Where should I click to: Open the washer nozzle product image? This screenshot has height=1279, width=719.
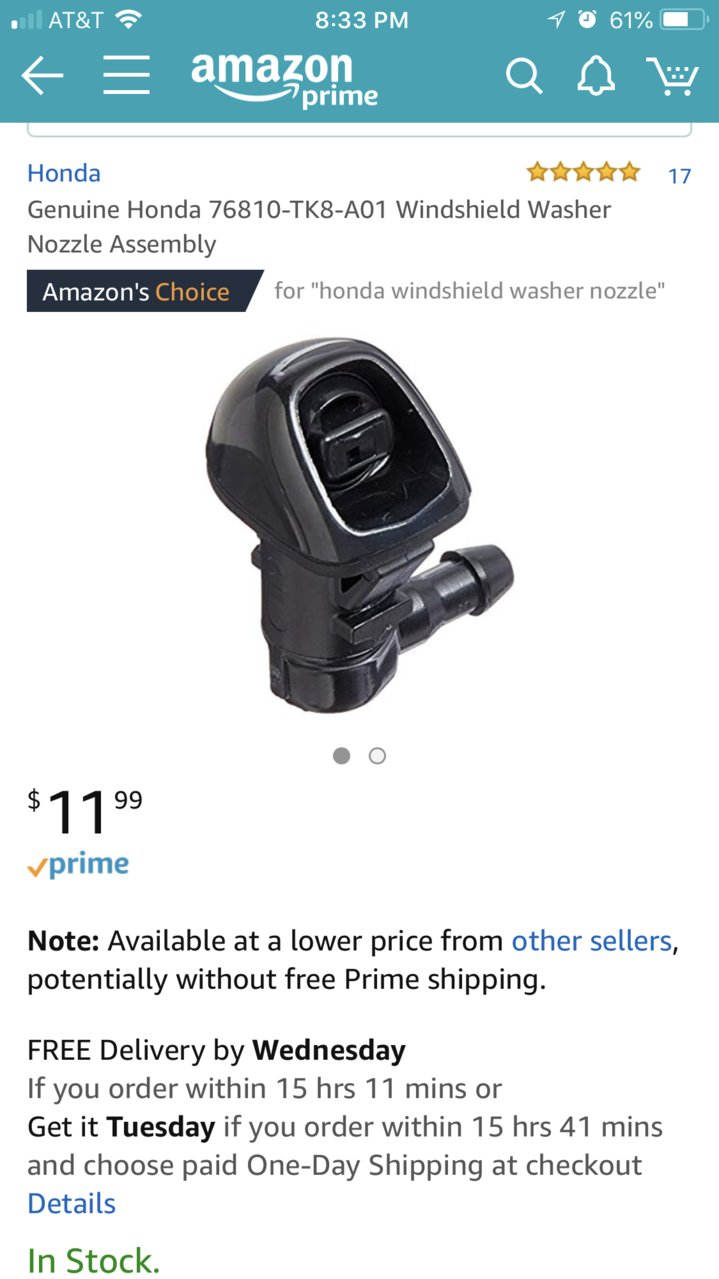point(359,524)
